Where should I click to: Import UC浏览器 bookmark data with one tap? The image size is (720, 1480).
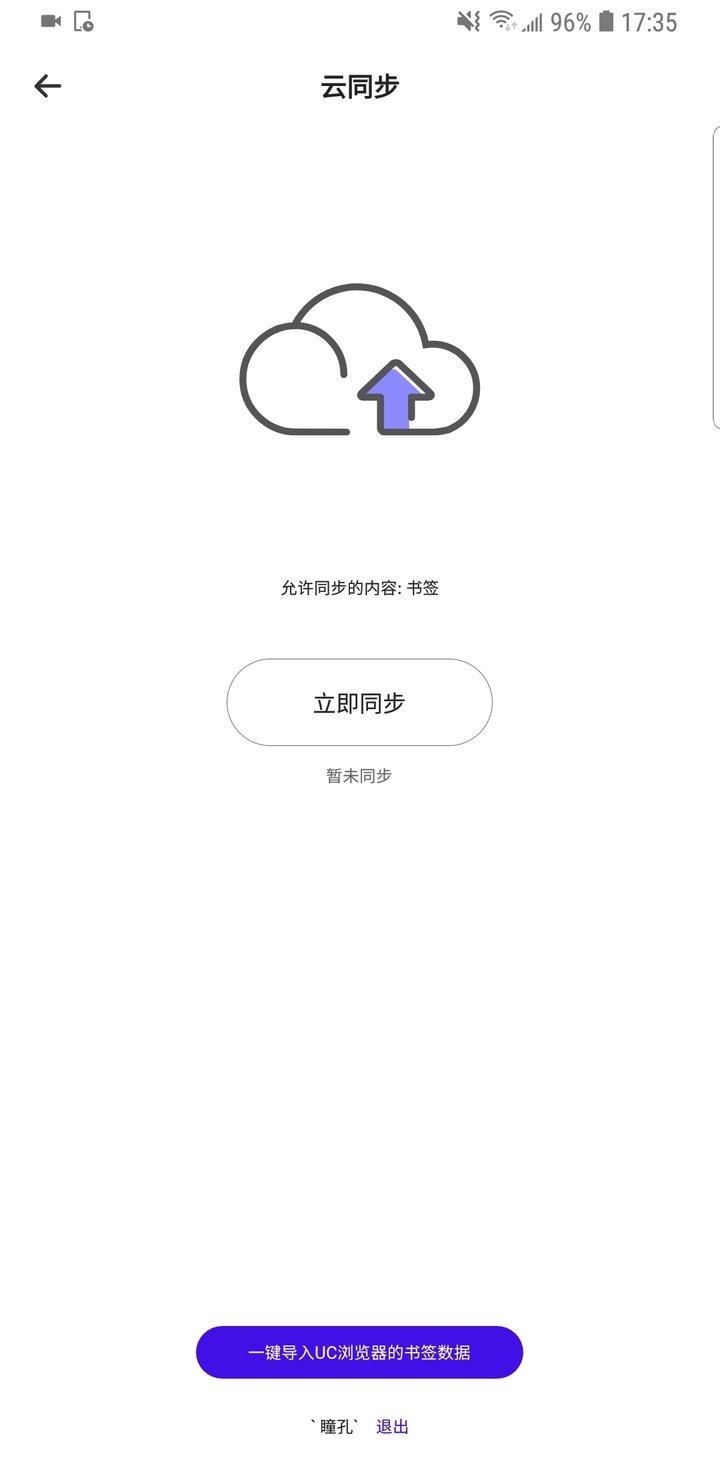[359, 1352]
